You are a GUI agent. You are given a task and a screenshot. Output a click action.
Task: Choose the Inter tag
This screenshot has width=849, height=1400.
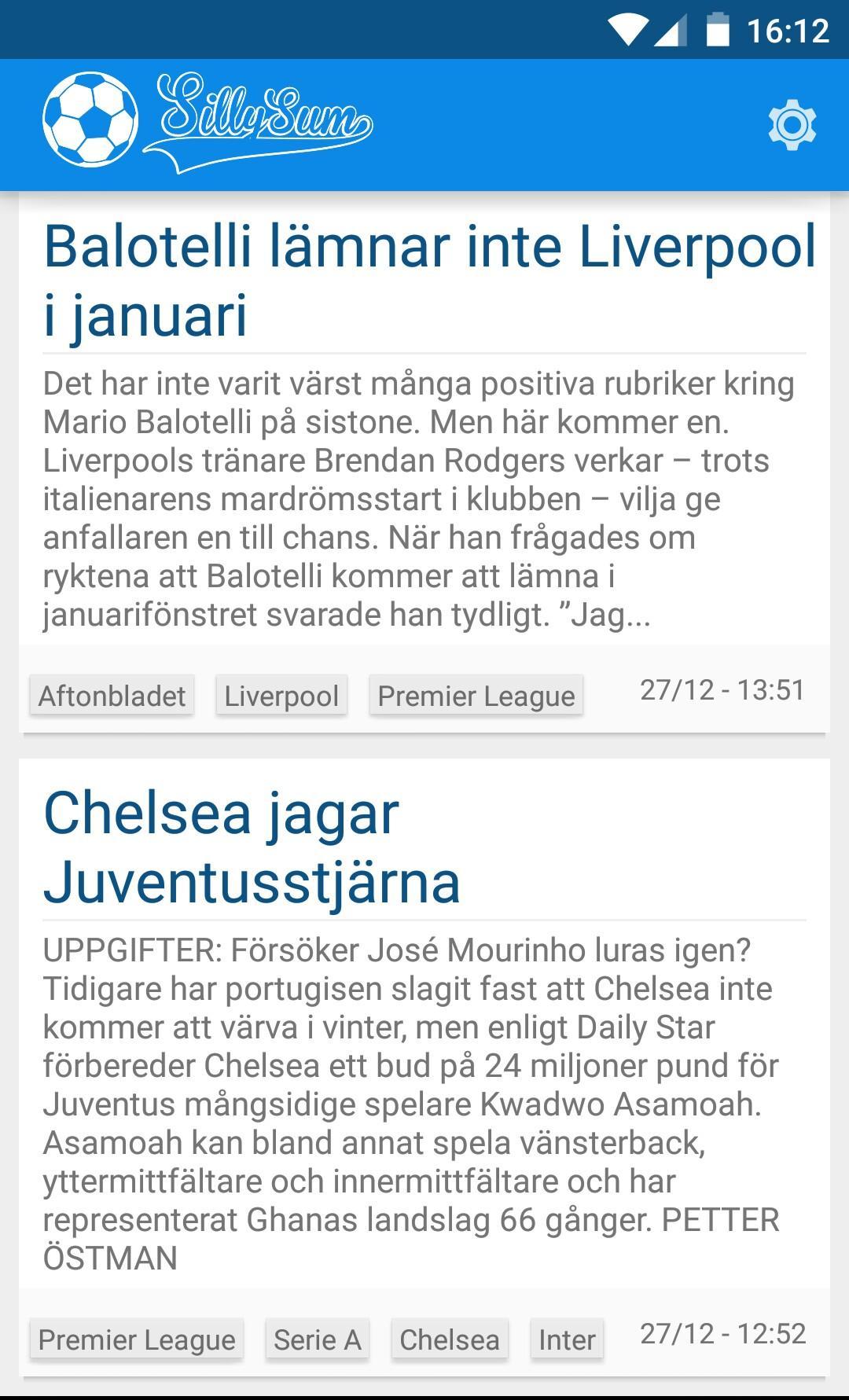coord(566,1339)
